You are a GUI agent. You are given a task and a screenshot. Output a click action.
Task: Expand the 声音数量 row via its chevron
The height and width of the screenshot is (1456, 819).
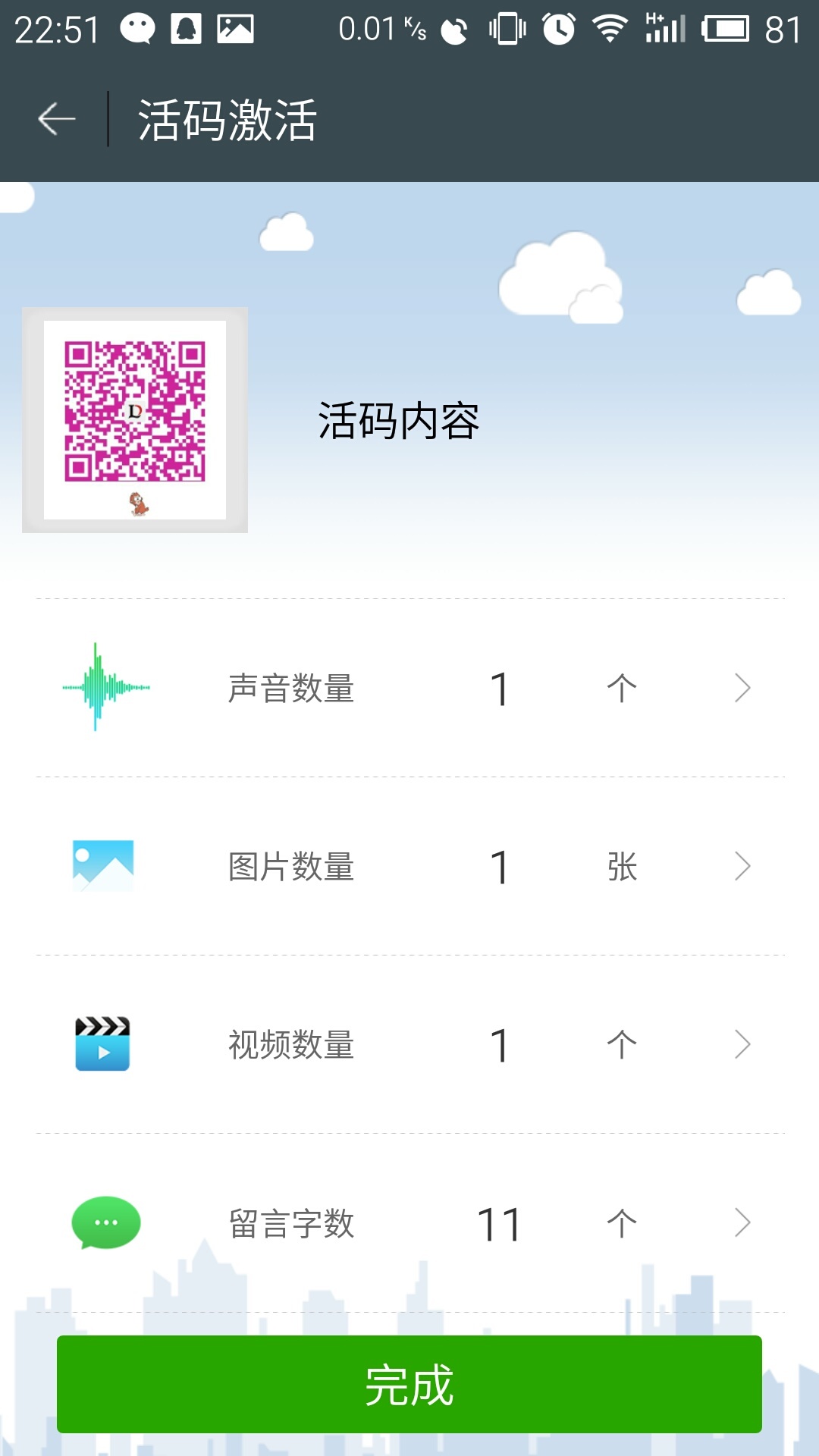click(x=742, y=688)
